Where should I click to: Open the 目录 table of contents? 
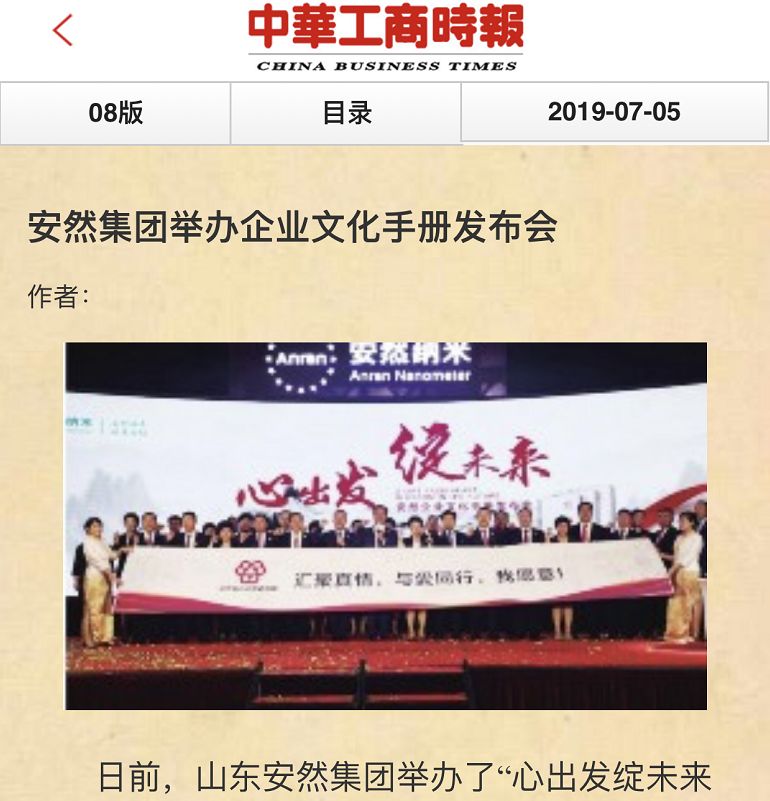pyautogui.click(x=346, y=113)
